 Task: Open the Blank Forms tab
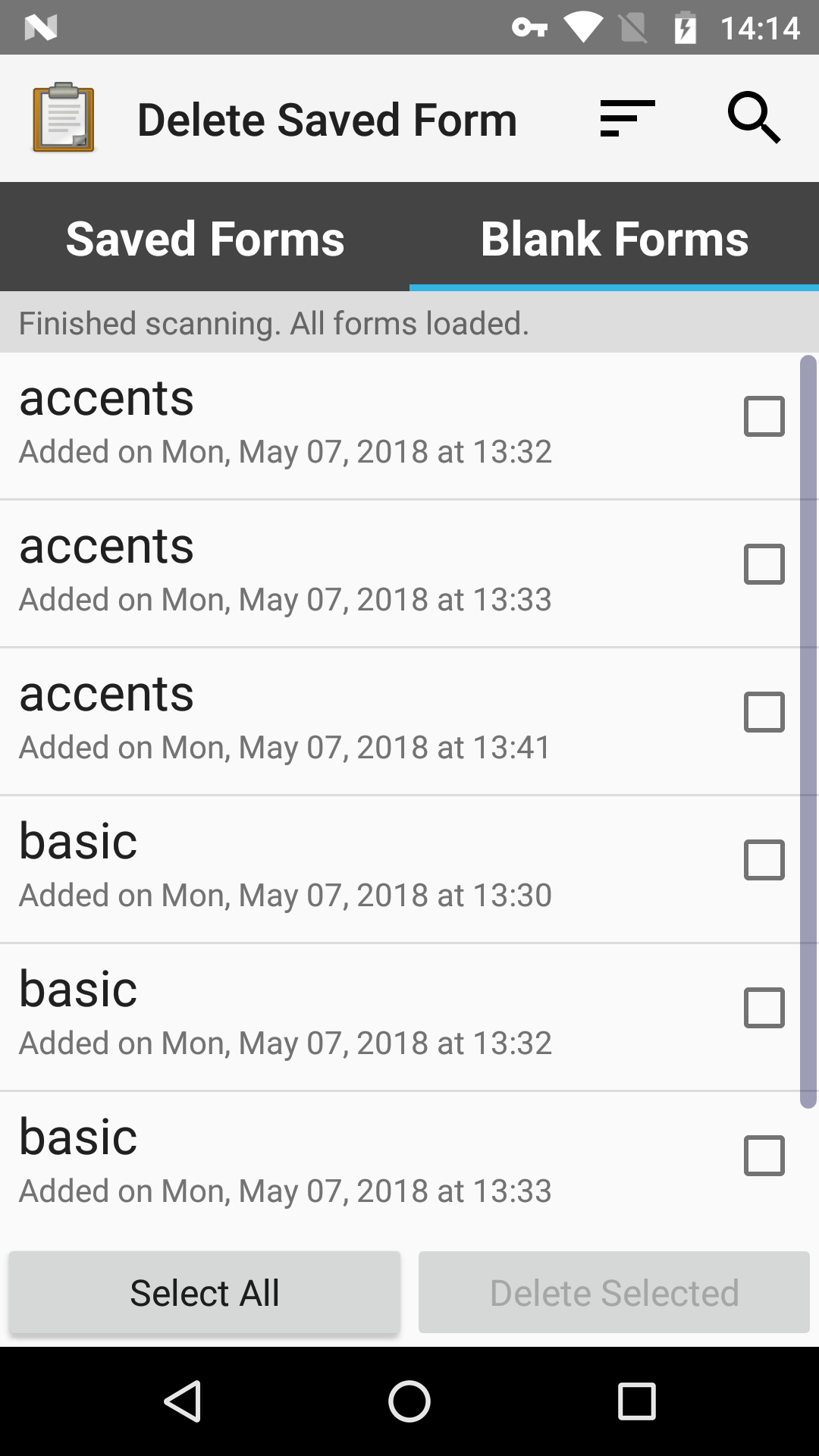614,237
